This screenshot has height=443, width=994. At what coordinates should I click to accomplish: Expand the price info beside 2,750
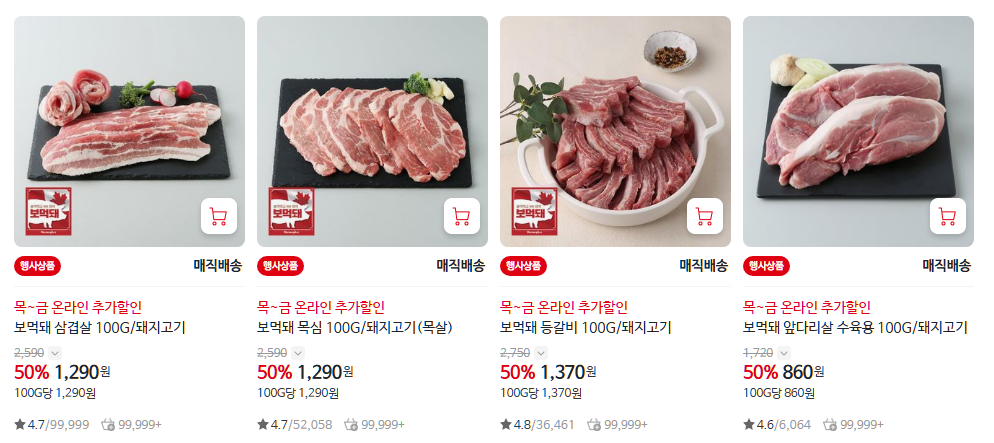pos(541,352)
